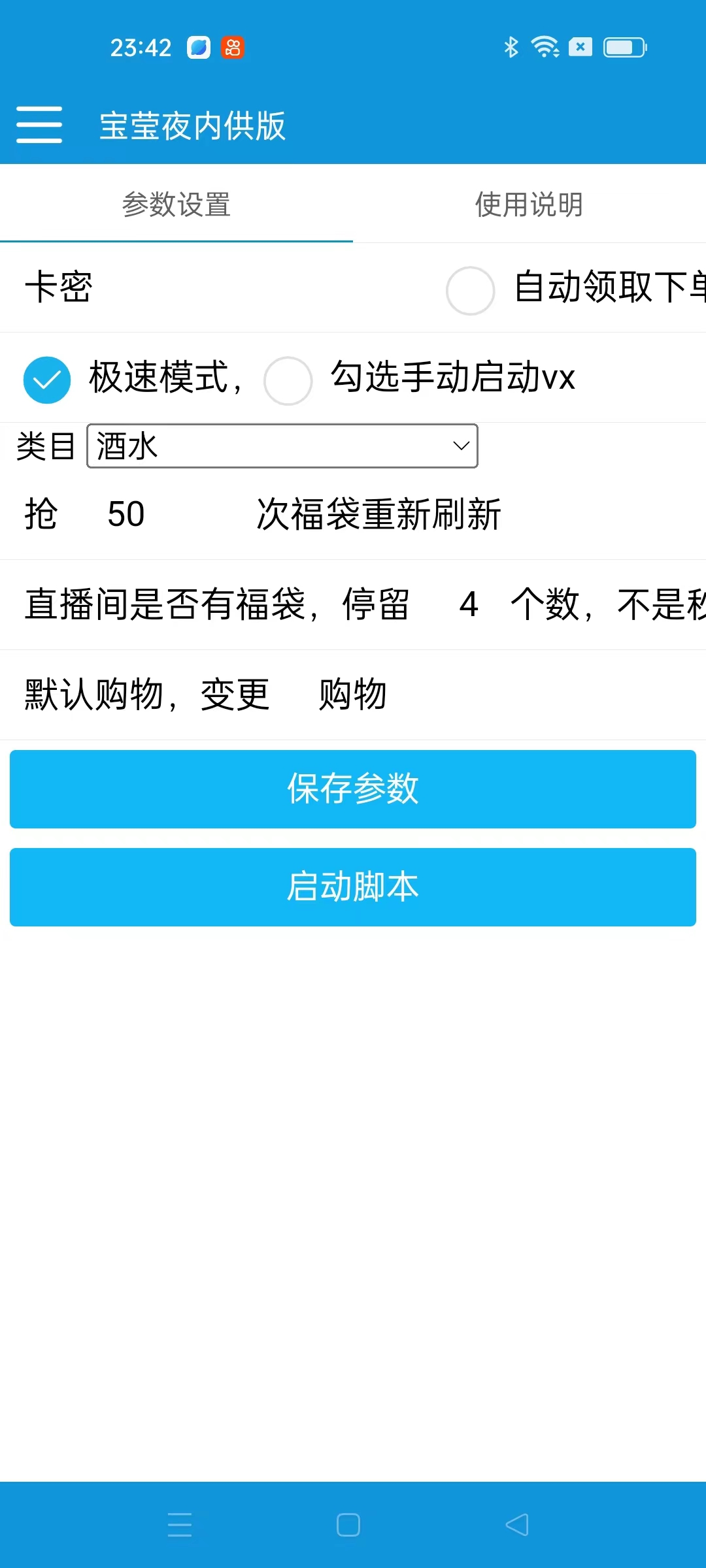Switch to the 使用说明 tab
Image resolution: width=706 pixels, height=1568 pixels.
point(528,205)
